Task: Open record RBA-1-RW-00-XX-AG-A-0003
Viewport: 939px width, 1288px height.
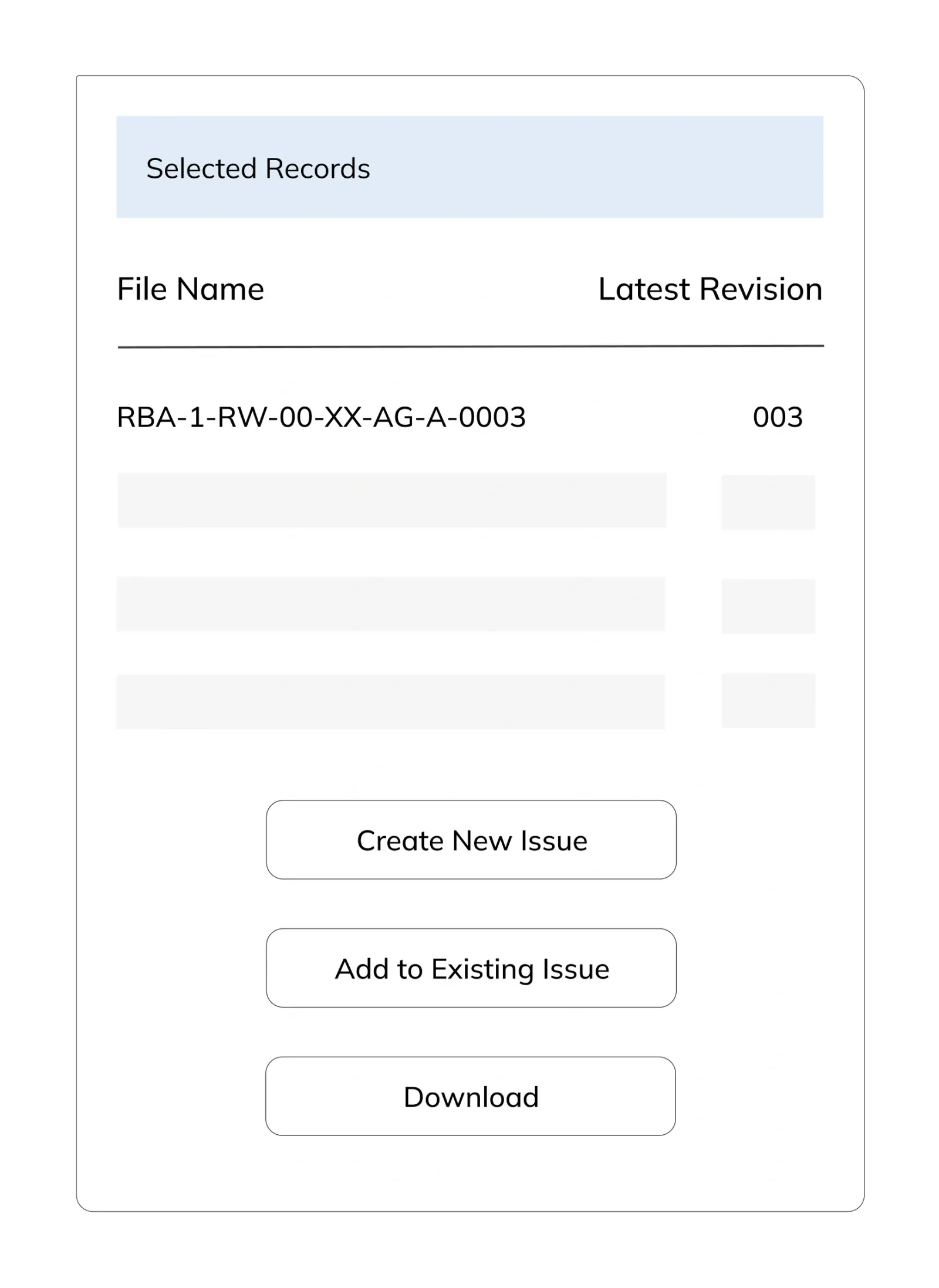Action: tap(321, 417)
